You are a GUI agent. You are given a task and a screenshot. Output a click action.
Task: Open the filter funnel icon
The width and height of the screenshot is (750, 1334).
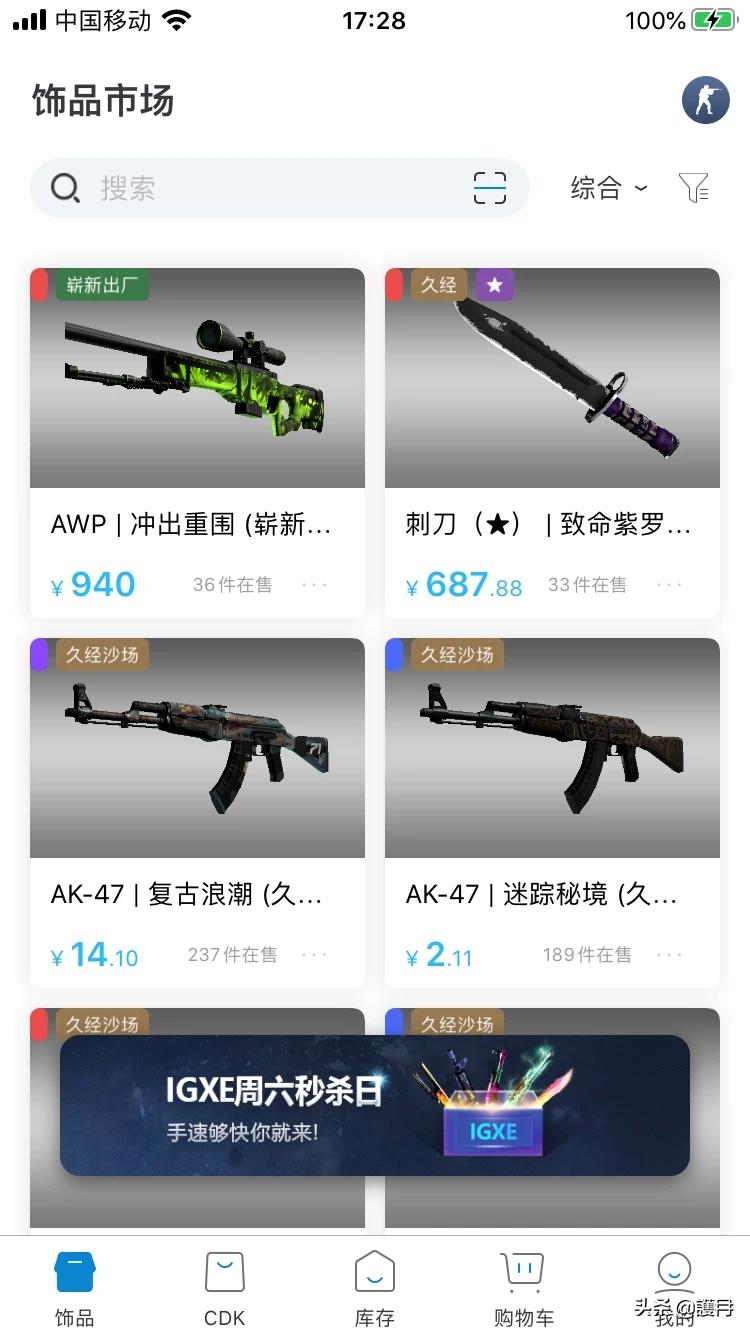693,188
